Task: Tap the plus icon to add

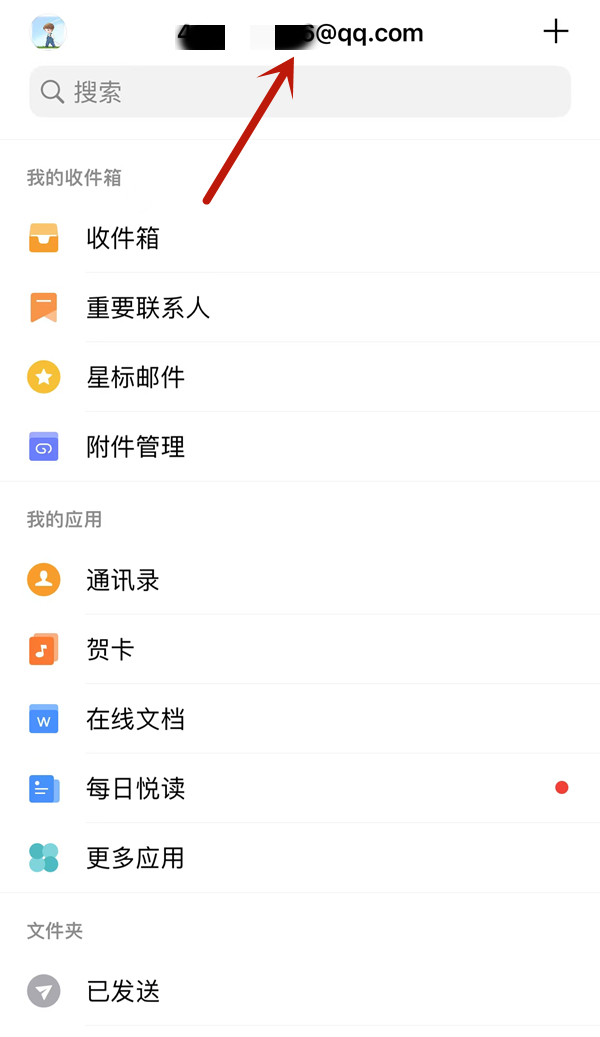Action: pos(555,32)
